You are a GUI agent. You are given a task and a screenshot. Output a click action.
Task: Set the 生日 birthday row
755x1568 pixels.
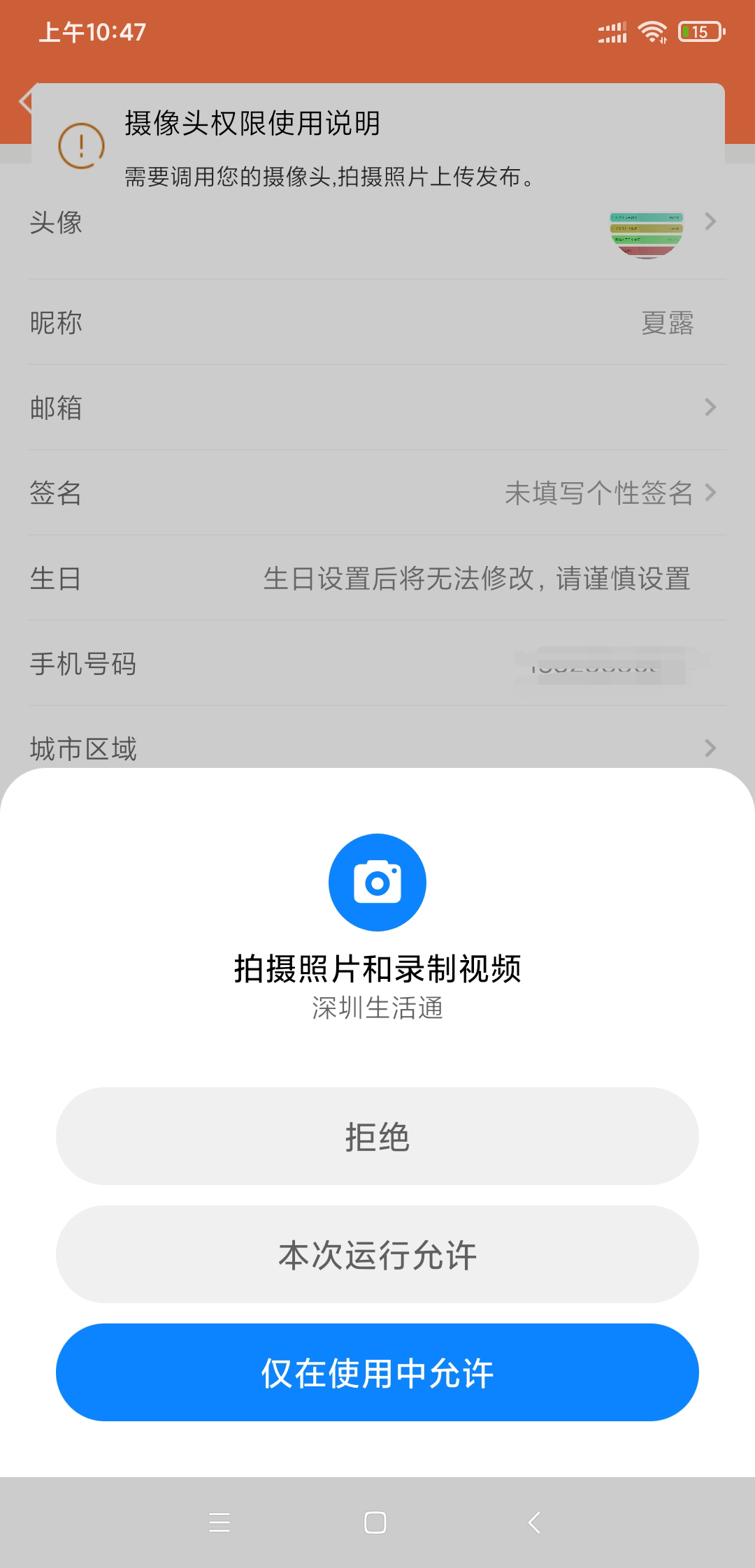click(377, 579)
